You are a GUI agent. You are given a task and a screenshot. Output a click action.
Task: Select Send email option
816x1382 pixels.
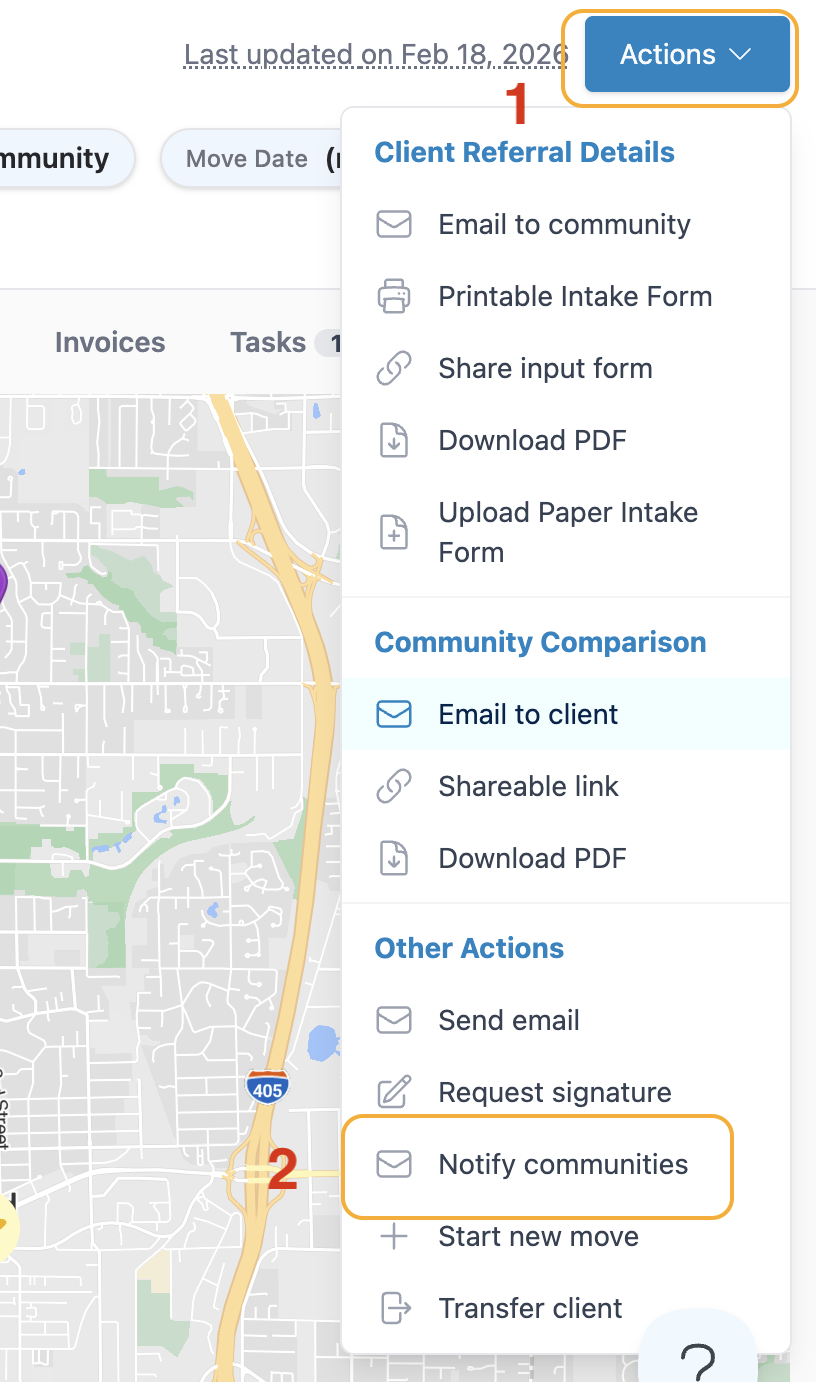[508, 1020]
